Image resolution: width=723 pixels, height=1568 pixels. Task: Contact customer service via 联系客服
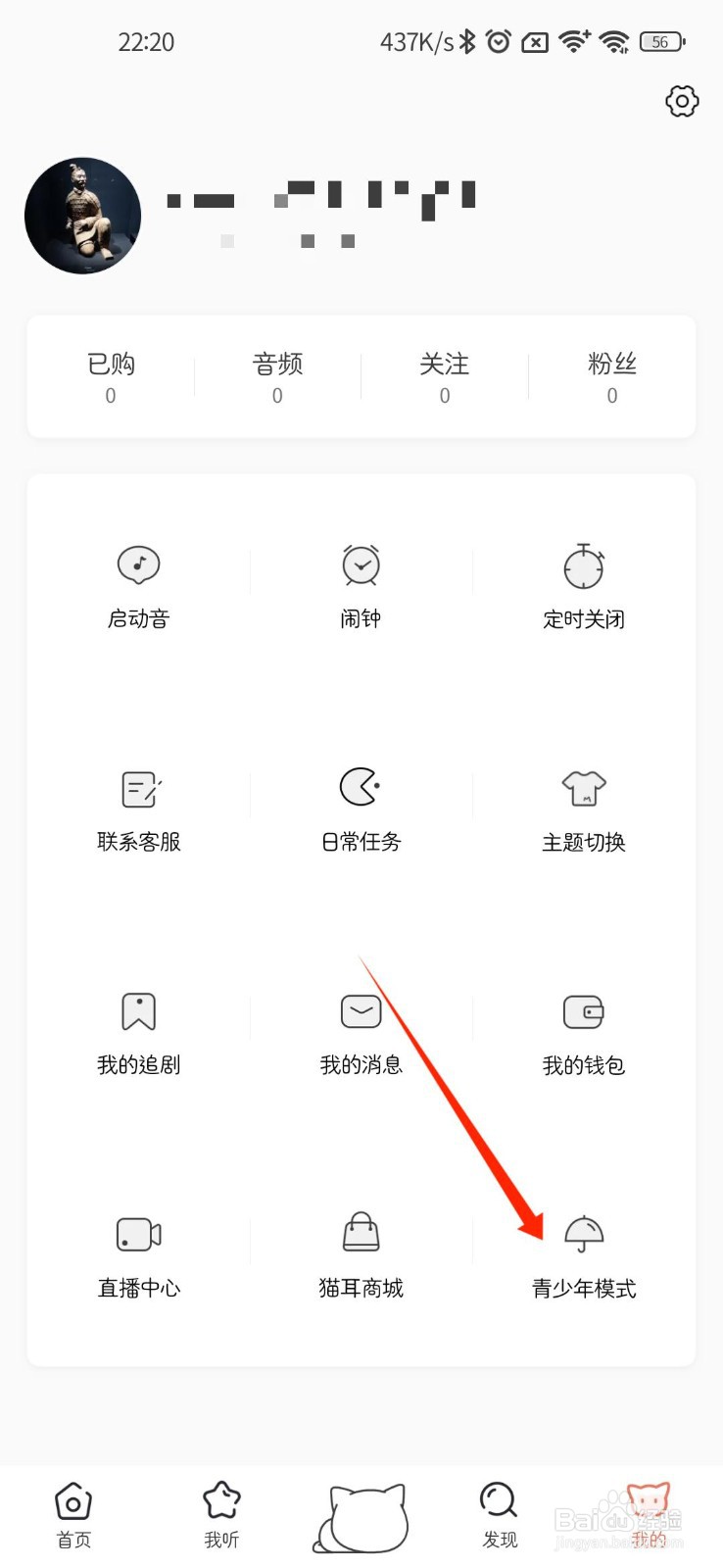coord(138,808)
